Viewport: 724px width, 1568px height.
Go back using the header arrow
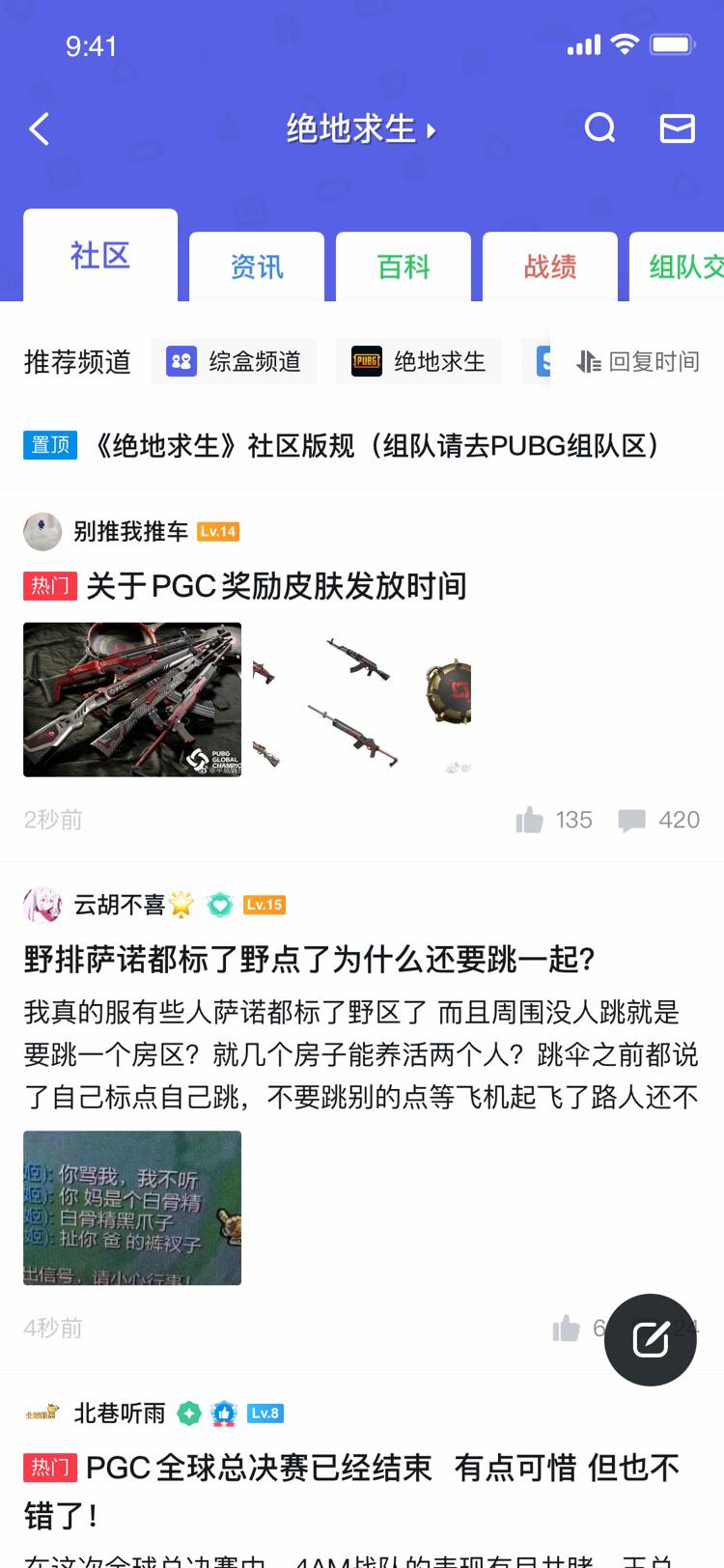click(40, 128)
